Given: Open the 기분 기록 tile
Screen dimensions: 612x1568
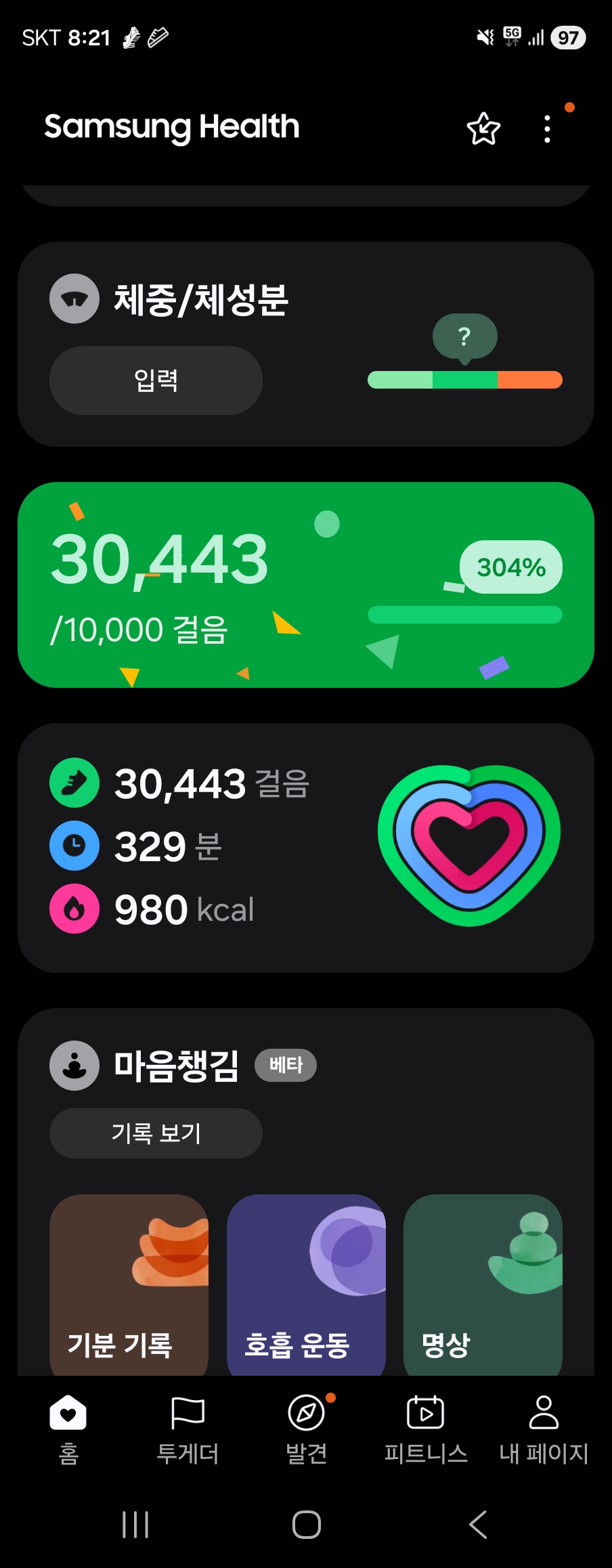Looking at the screenshot, I should pyautogui.click(x=129, y=1285).
